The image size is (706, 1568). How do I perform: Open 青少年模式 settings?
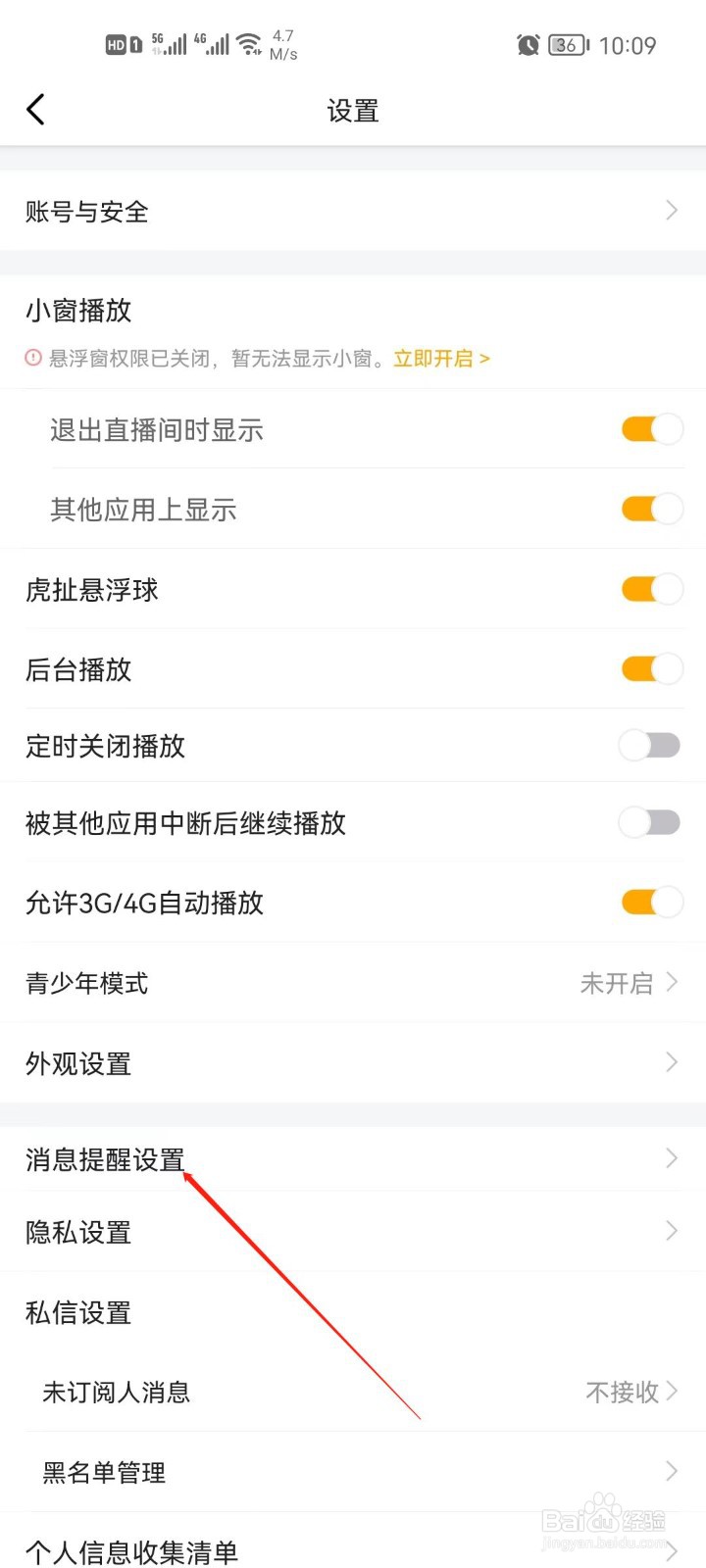tap(353, 983)
